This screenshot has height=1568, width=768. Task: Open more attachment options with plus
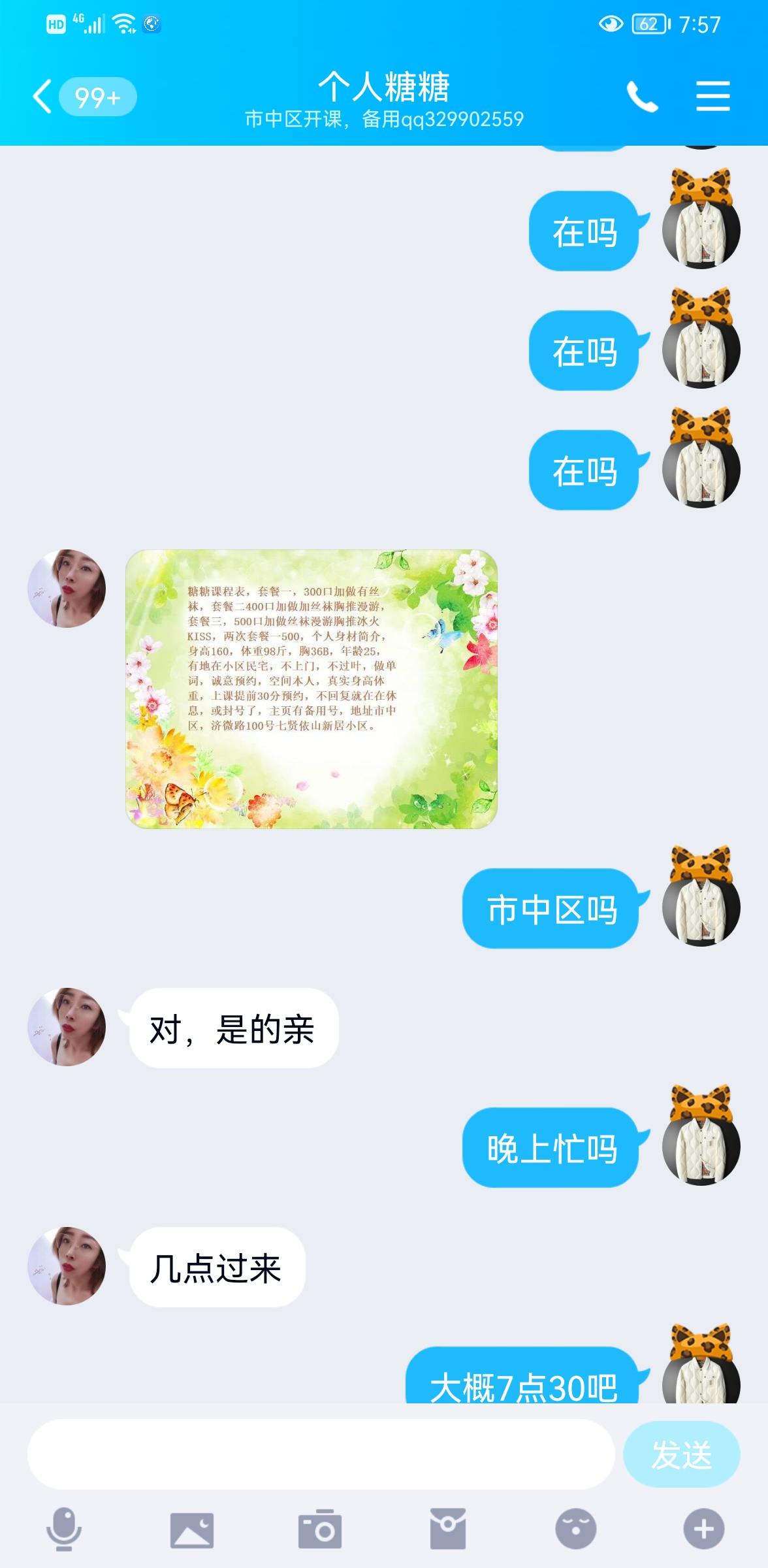coord(703,1529)
